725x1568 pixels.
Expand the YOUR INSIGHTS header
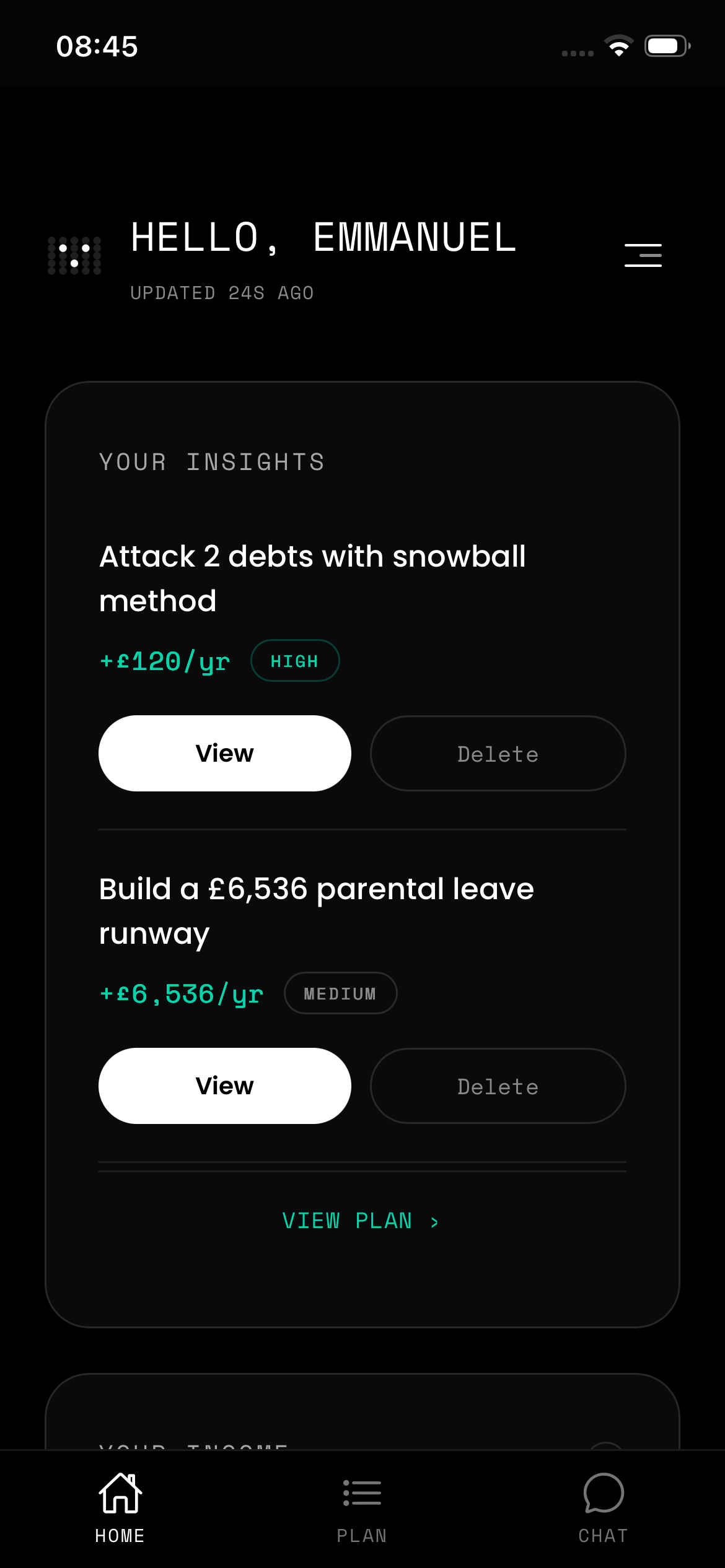click(x=211, y=461)
